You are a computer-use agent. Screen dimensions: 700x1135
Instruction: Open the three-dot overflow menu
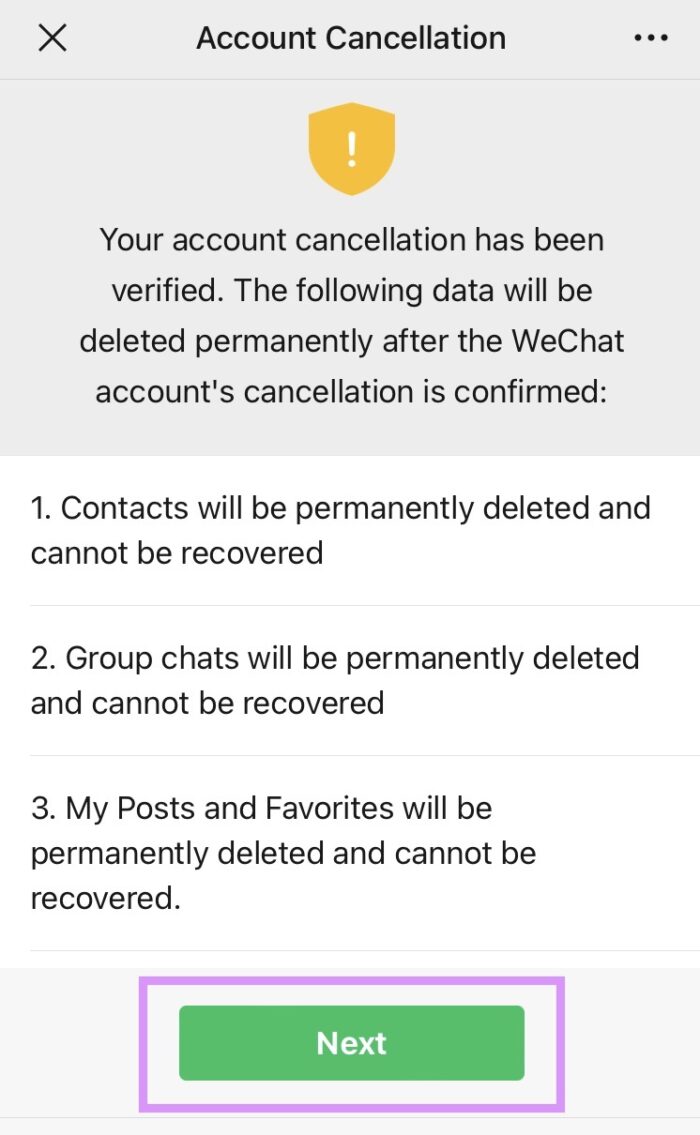[650, 39]
